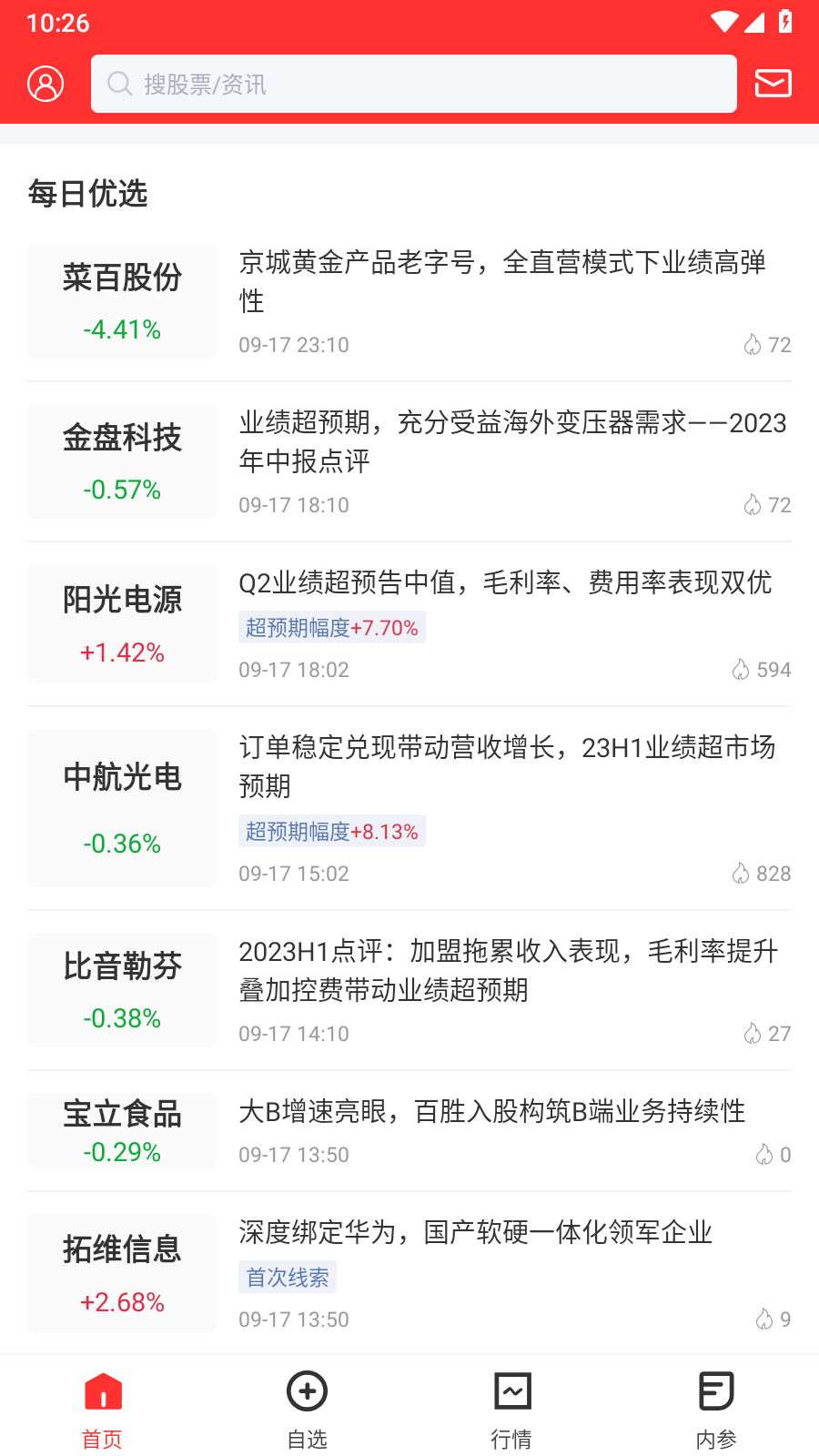Viewport: 819px width, 1456px height.
Task: View the 中航光电 23H1业绩 report
Action: 506,765
